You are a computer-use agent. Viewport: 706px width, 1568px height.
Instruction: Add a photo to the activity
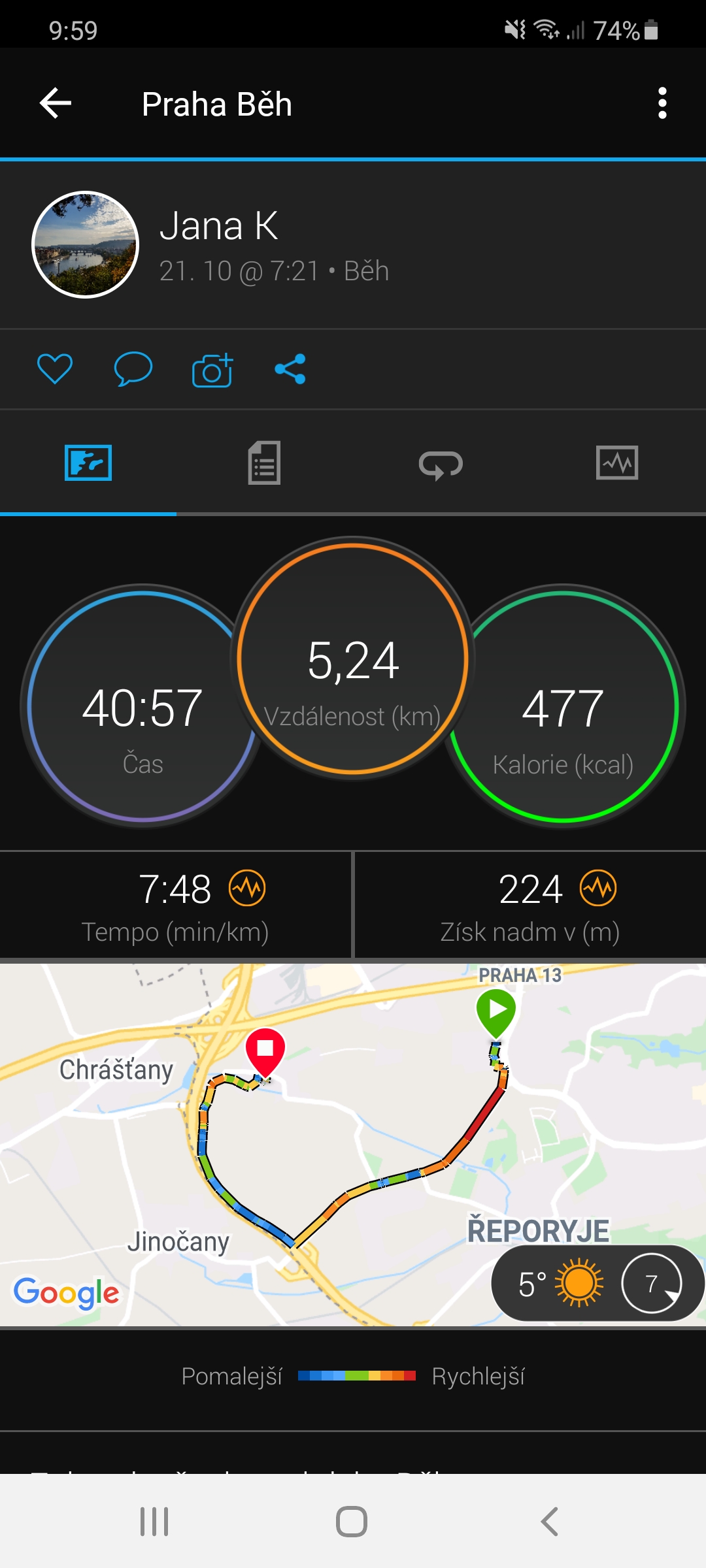212,370
